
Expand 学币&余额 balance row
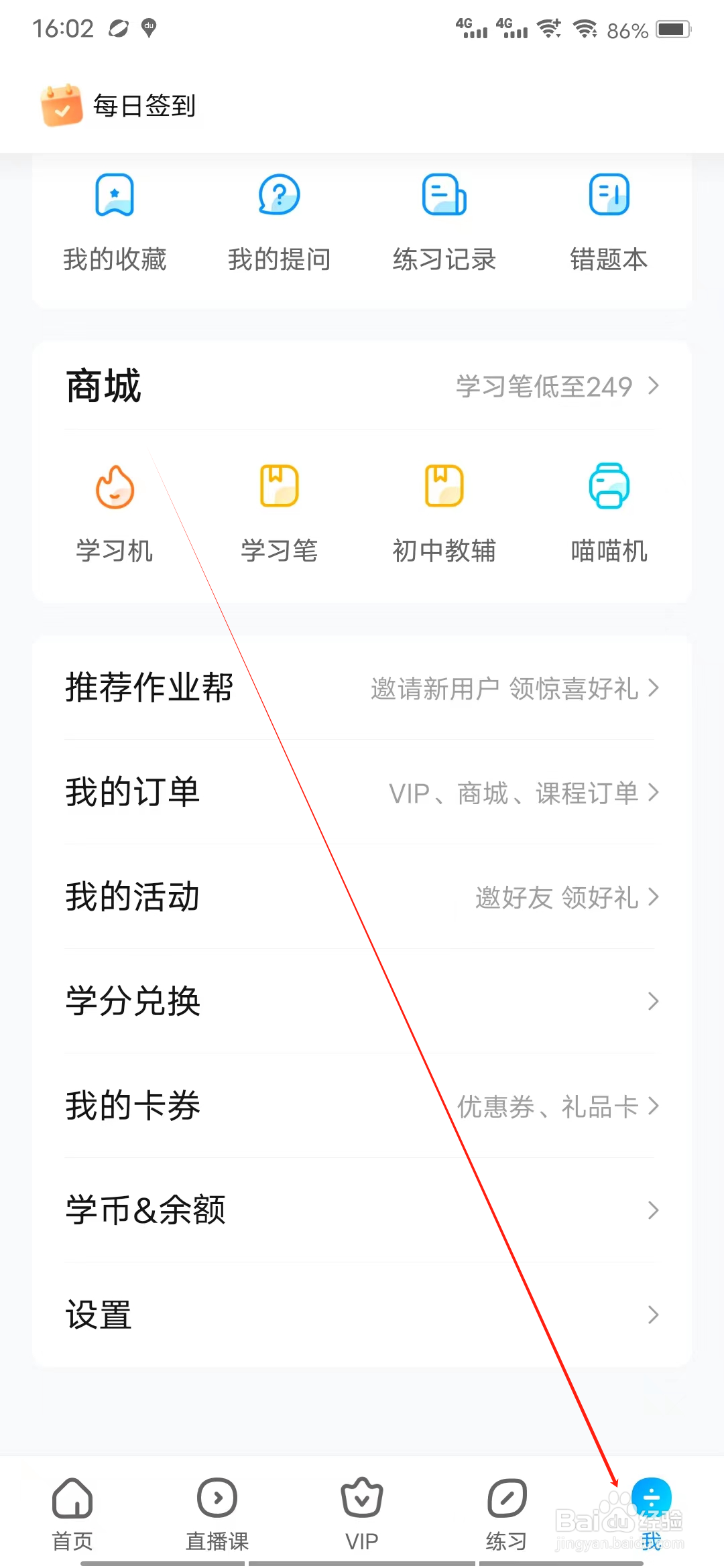pos(362,1210)
